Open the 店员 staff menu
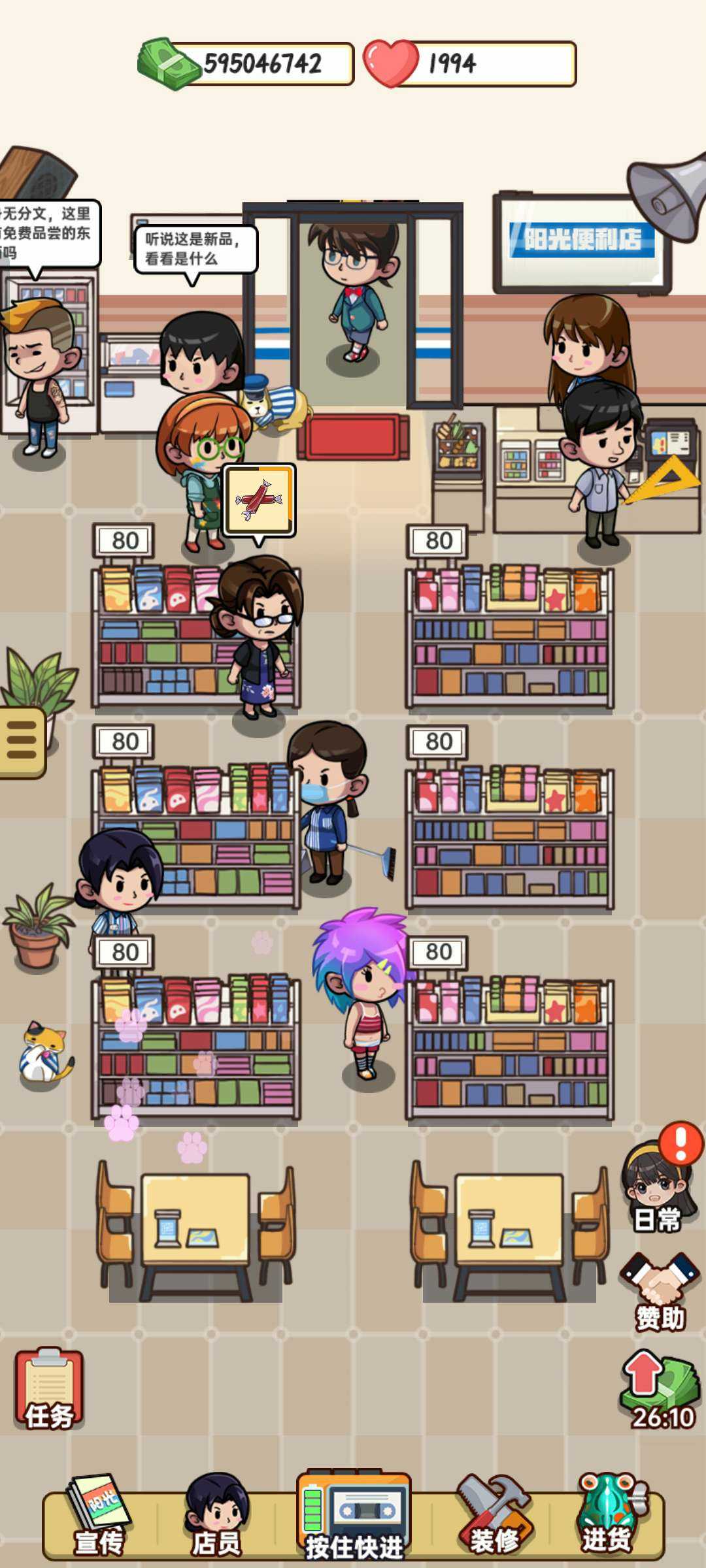Screen dimensions: 706x1568 pos(217,1516)
